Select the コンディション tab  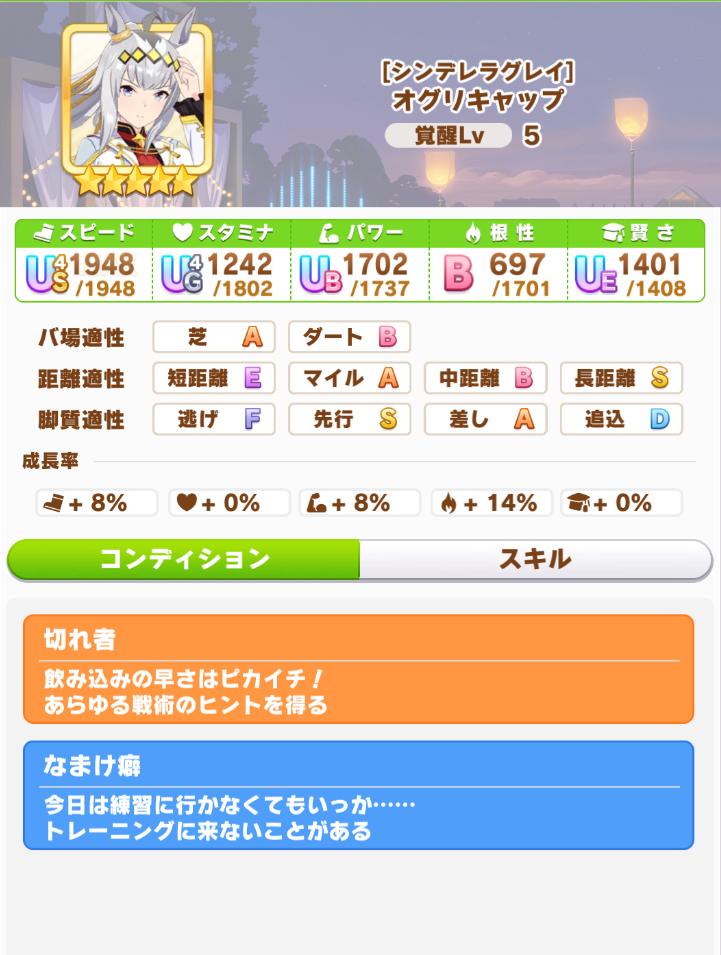[184, 559]
